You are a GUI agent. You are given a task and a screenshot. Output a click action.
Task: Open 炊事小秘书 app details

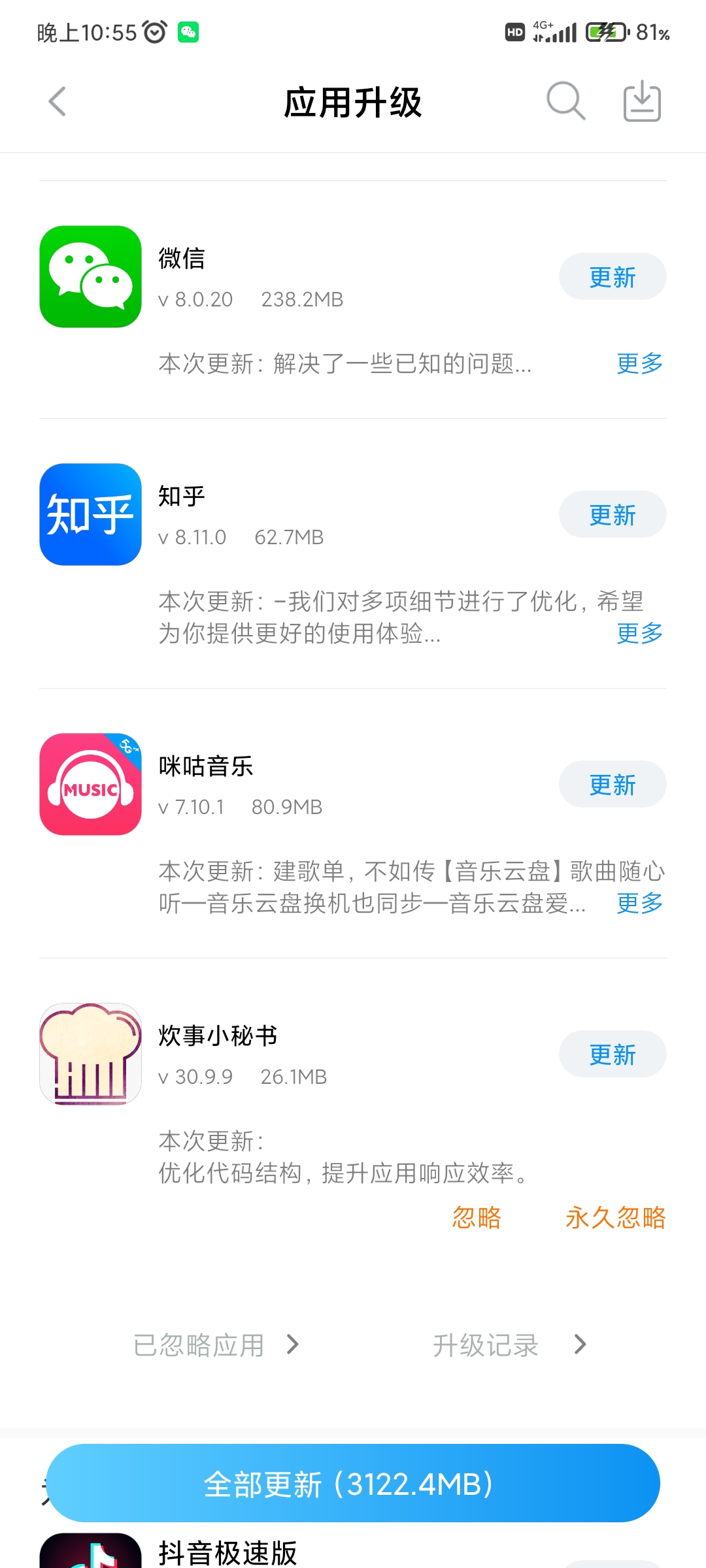pos(91,1054)
